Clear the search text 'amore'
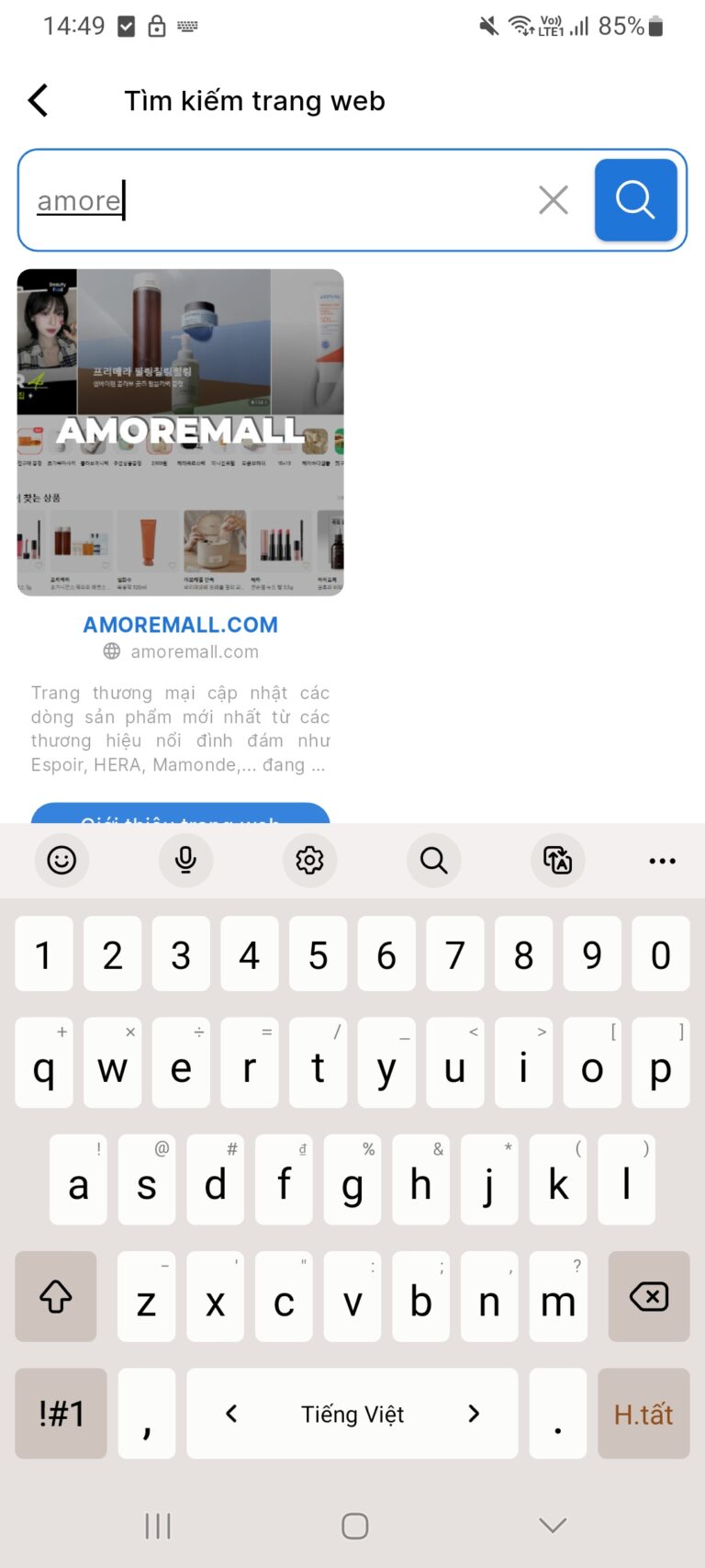Image resolution: width=705 pixels, height=1568 pixels. pos(553,199)
